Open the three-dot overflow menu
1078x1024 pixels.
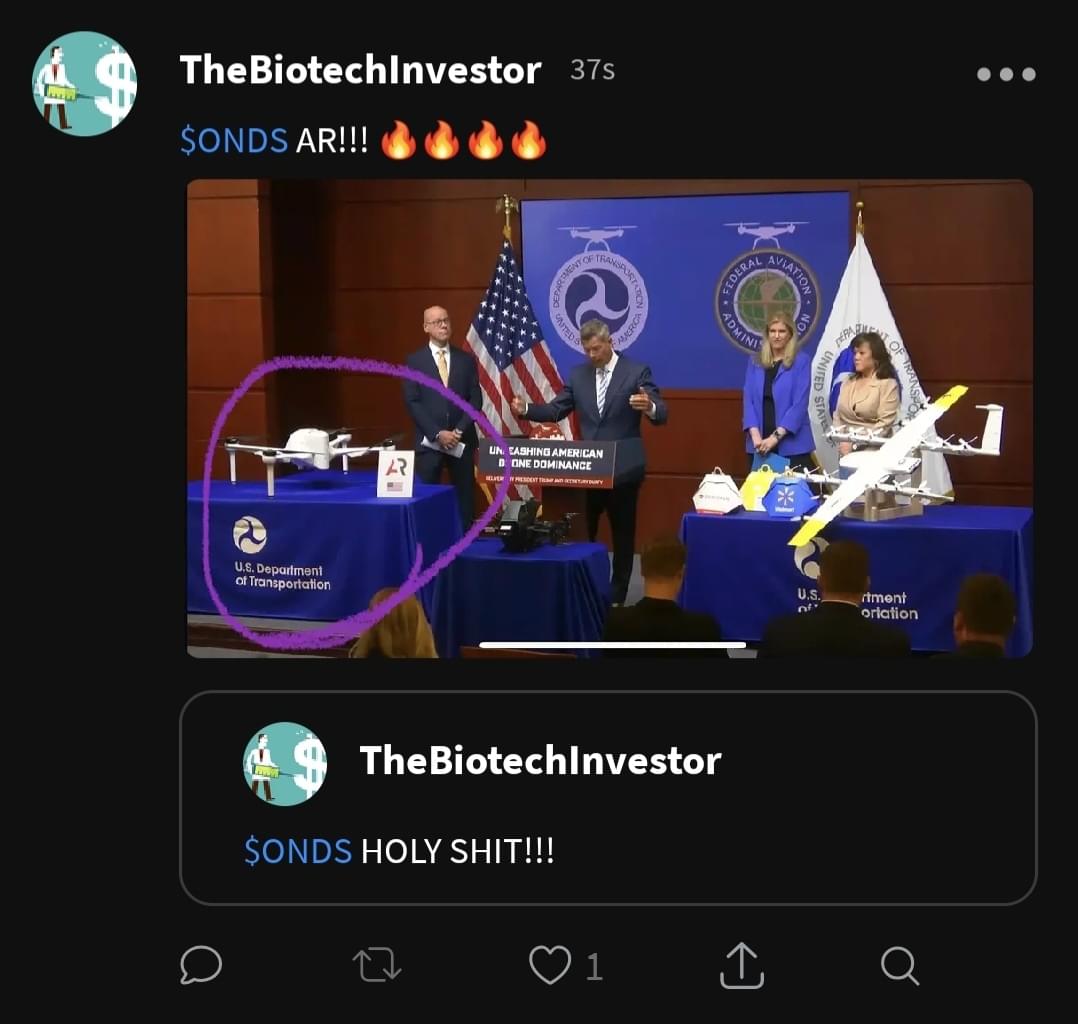(1005, 74)
